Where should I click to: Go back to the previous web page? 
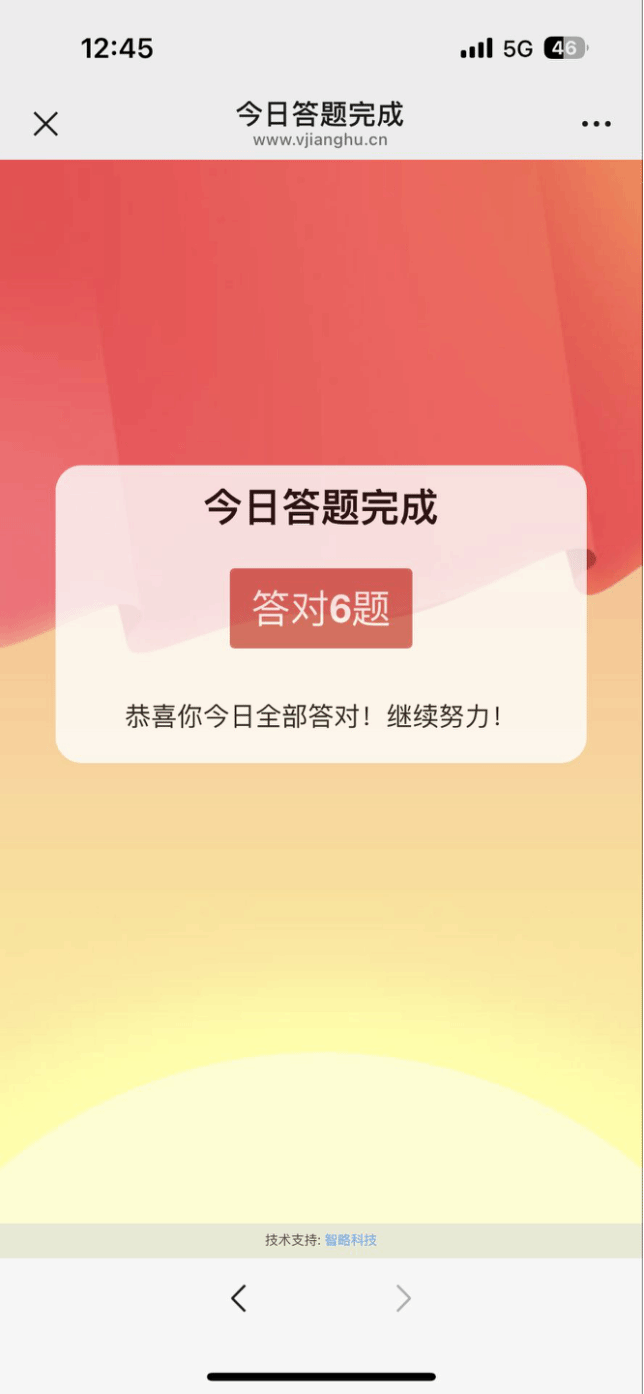click(x=238, y=1298)
